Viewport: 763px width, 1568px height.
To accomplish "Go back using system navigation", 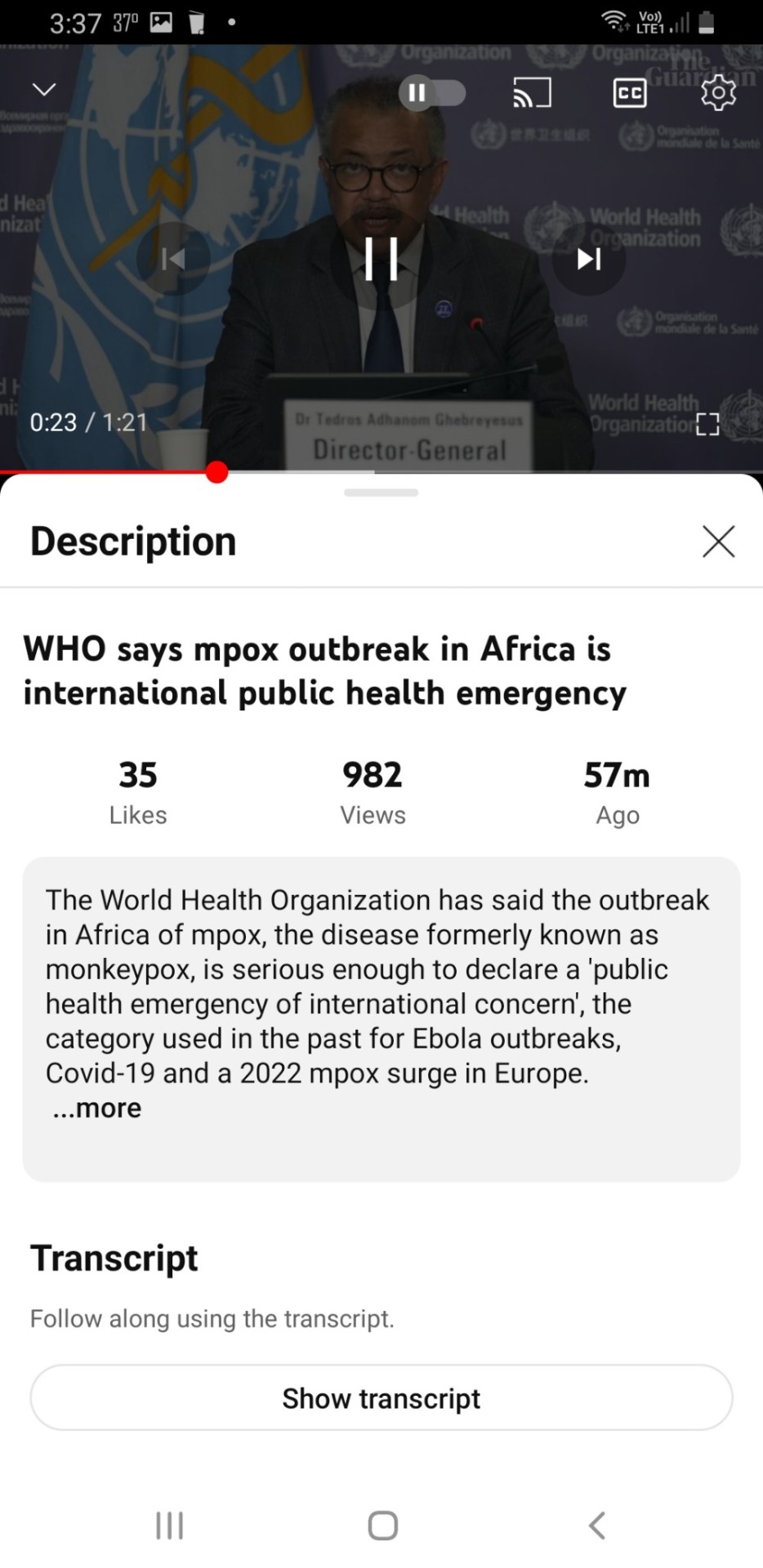I will (597, 1525).
